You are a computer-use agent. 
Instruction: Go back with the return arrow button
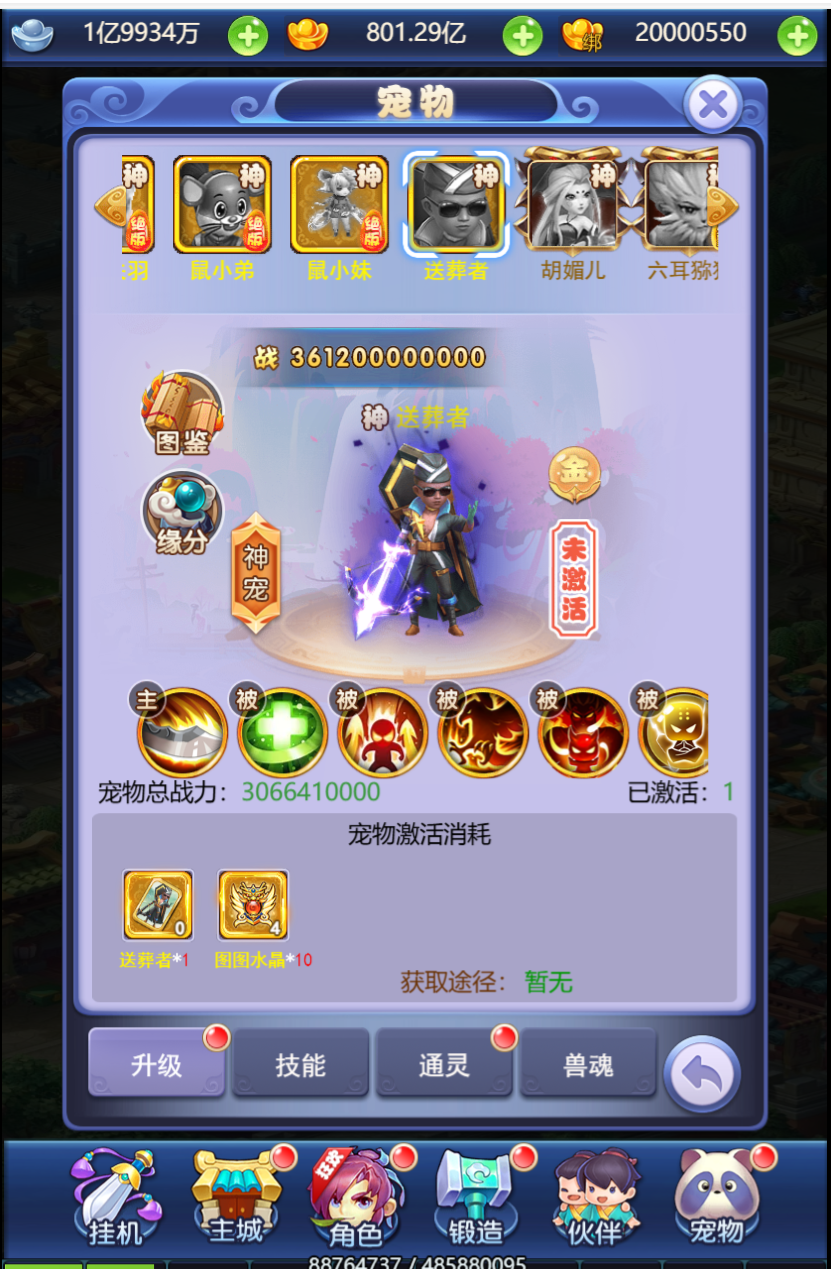pyautogui.click(x=702, y=1074)
